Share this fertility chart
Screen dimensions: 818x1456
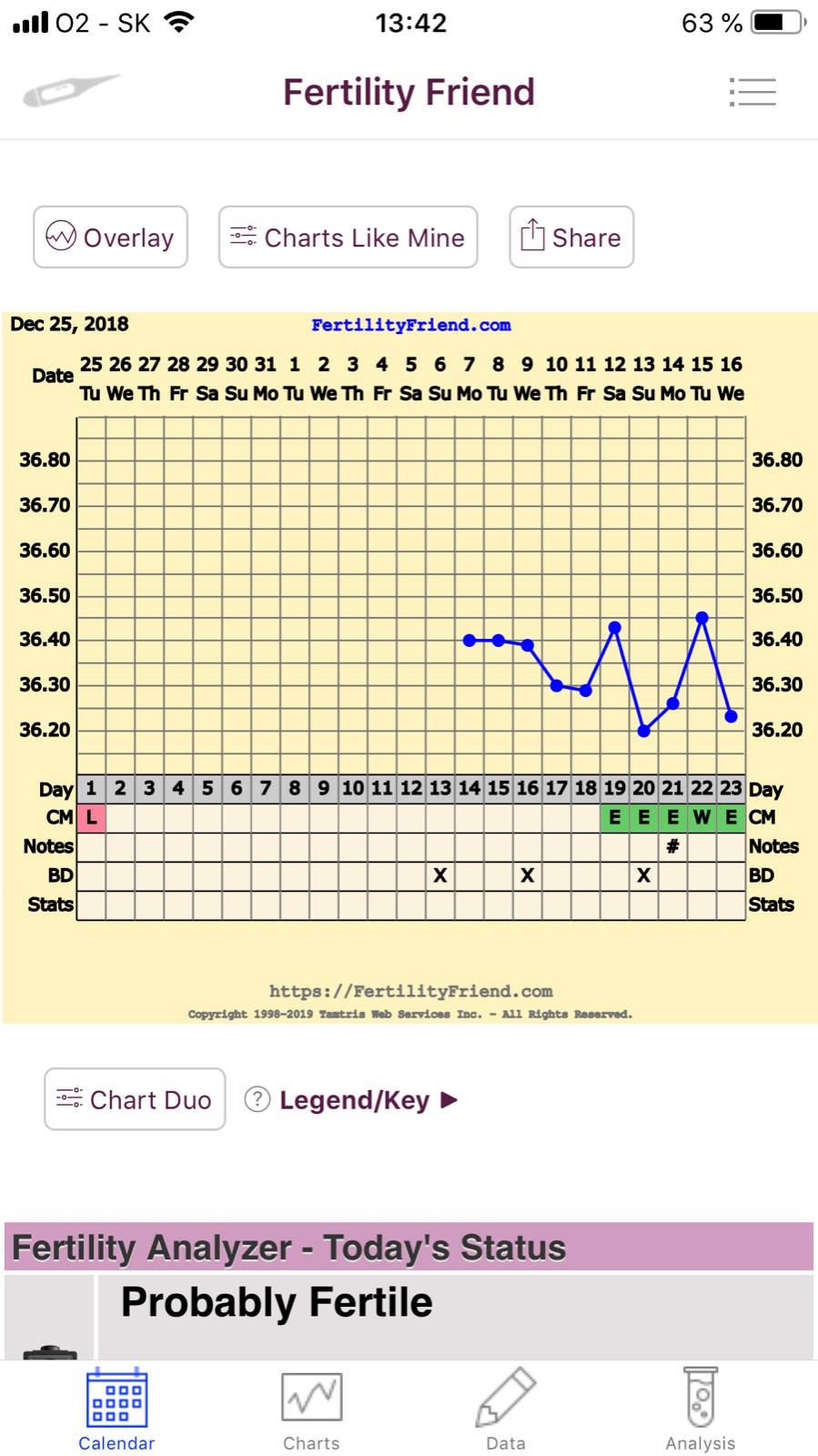tap(571, 238)
